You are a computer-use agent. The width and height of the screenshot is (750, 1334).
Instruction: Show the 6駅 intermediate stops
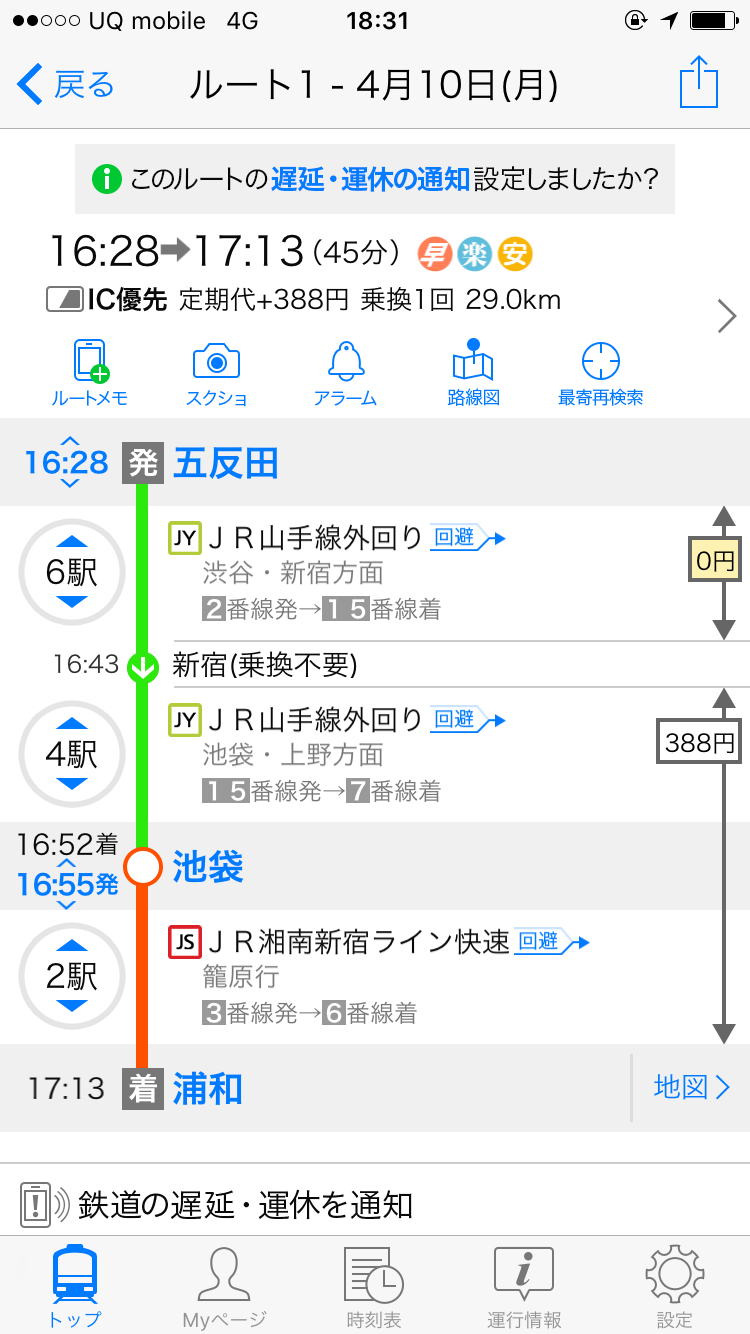point(72,573)
